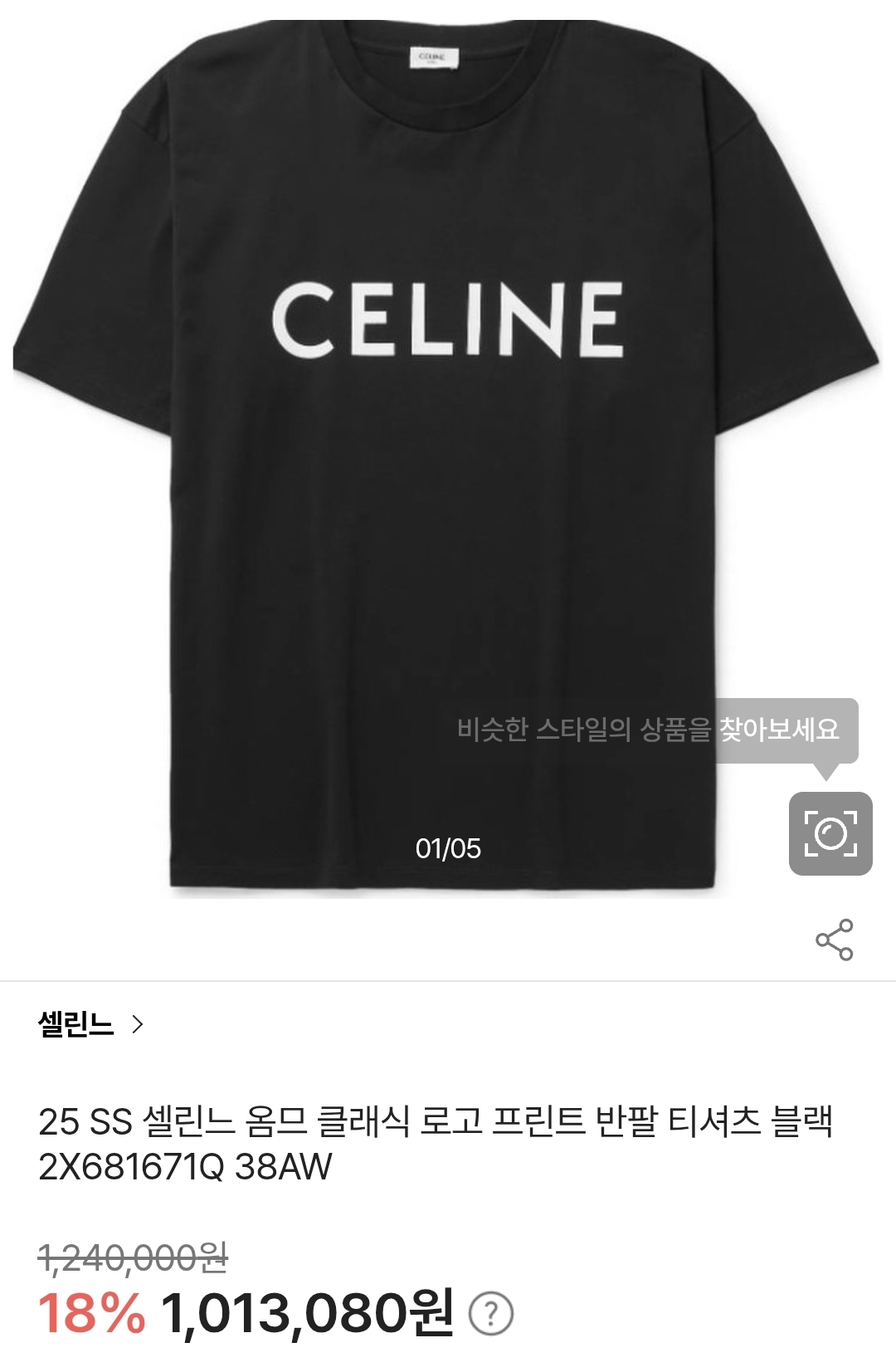The width and height of the screenshot is (896, 1372).
Task: Open the Celine t-shirt product image
Action: pos(448,457)
